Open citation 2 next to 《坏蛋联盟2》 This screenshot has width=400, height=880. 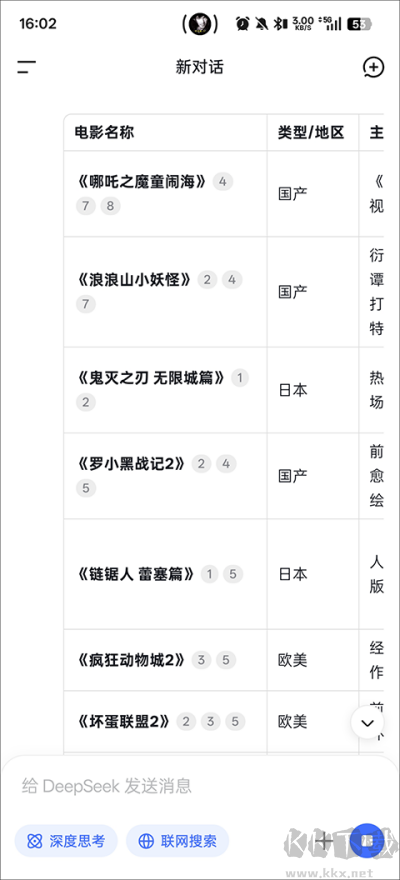point(186,722)
